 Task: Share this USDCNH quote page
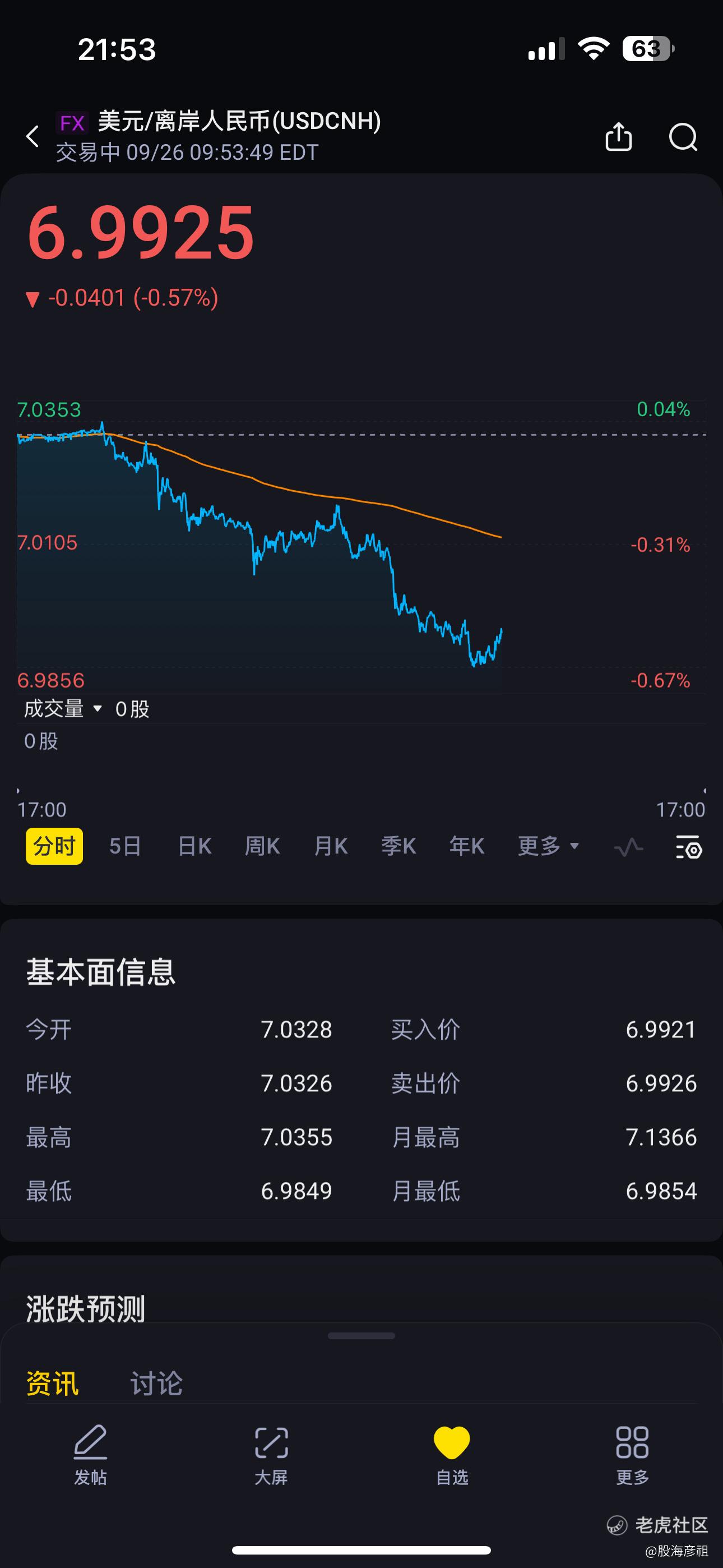point(618,136)
